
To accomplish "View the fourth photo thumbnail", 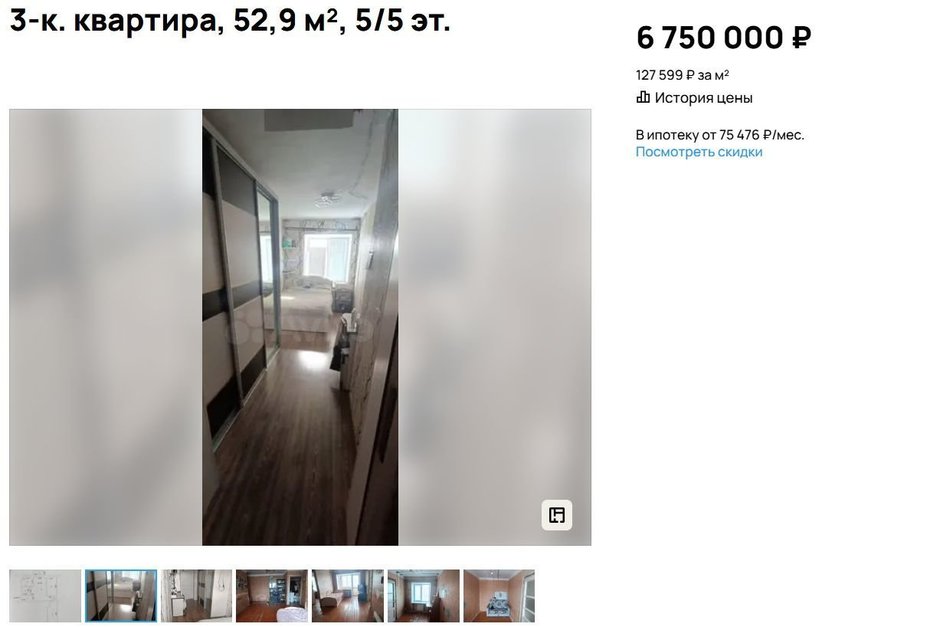I will (272, 596).
